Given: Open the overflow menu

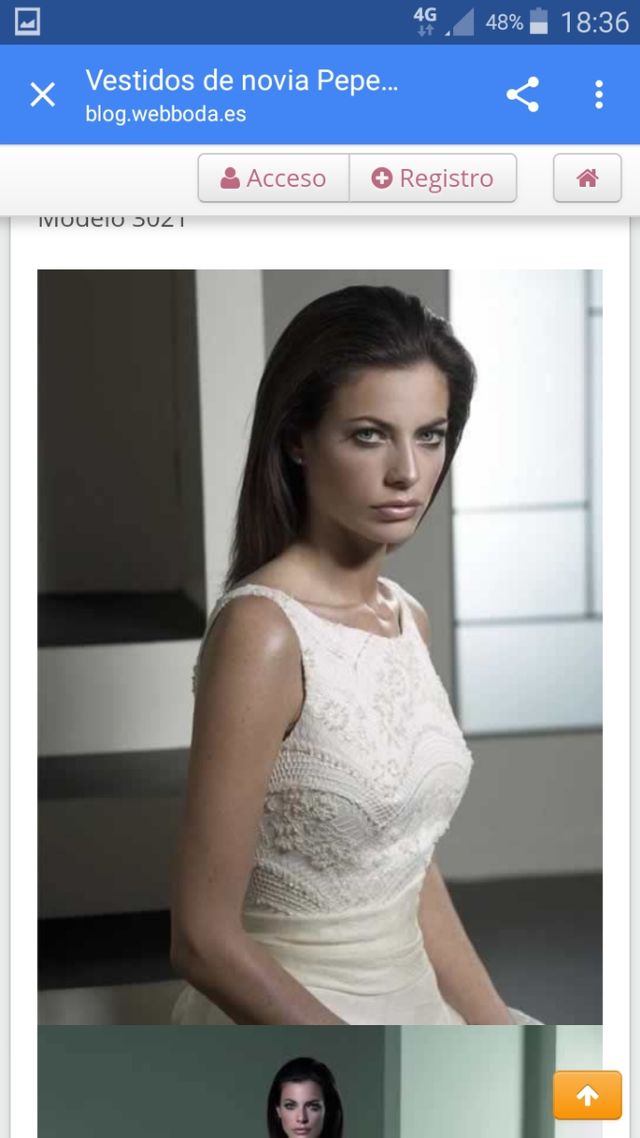Looking at the screenshot, I should pyautogui.click(x=598, y=95).
